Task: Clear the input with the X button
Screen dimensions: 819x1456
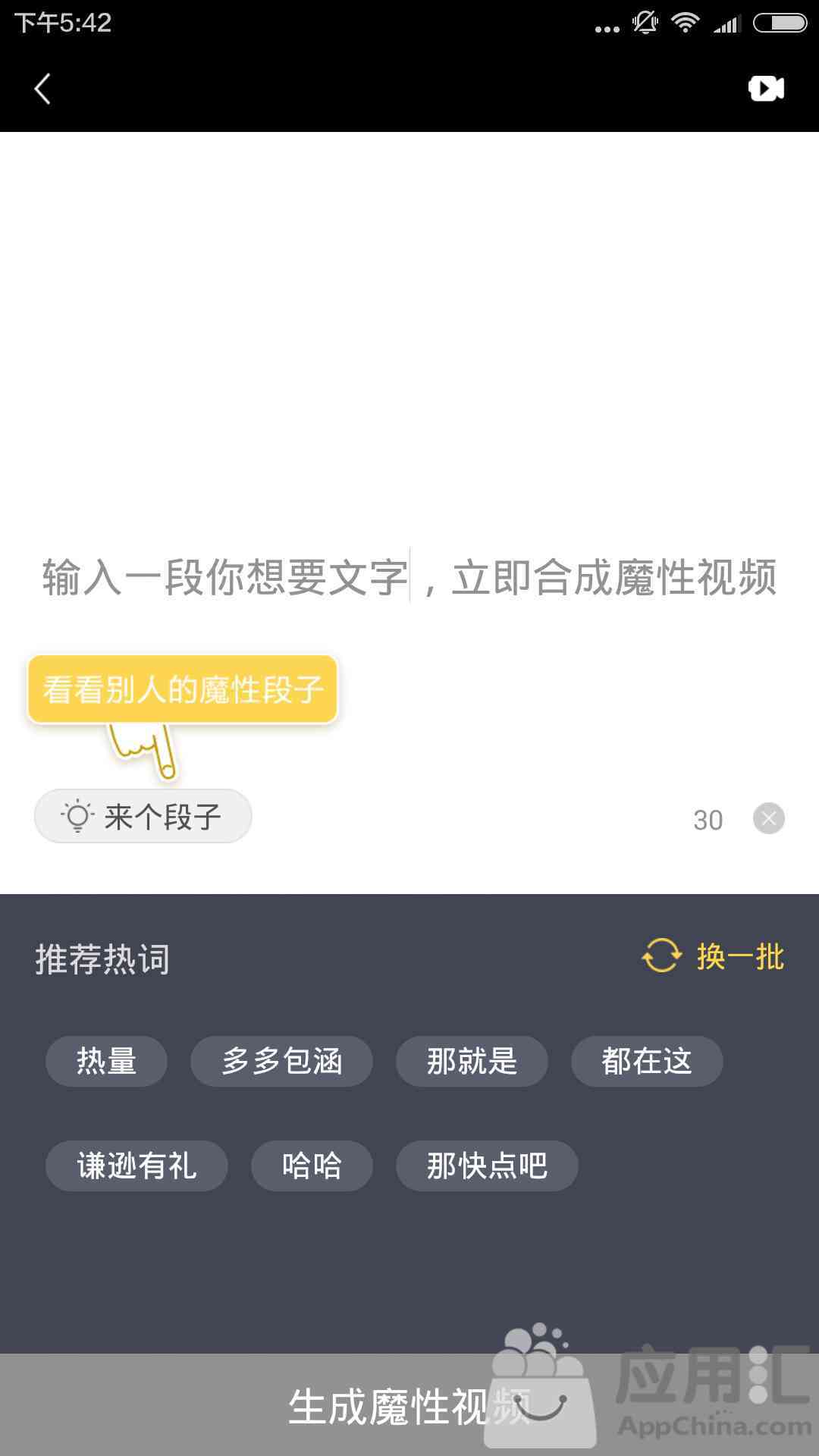Action: pyautogui.click(x=768, y=818)
